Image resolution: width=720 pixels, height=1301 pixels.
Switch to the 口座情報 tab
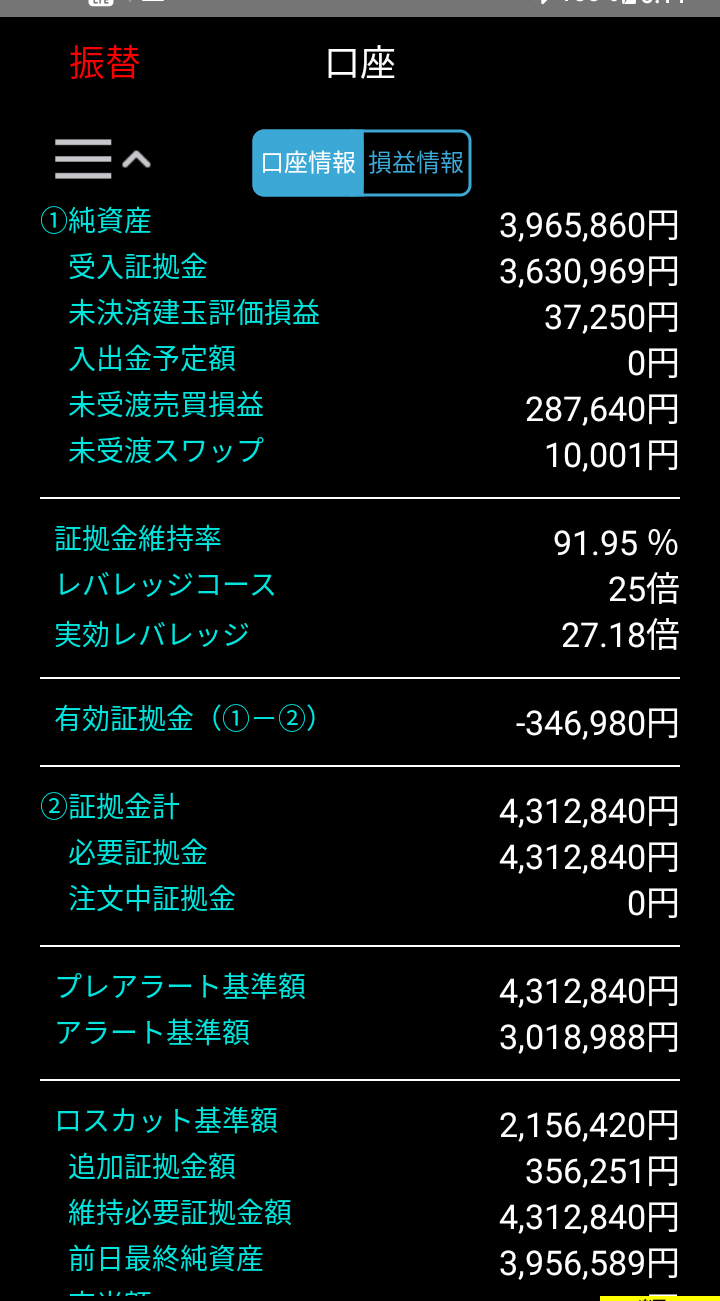308,163
